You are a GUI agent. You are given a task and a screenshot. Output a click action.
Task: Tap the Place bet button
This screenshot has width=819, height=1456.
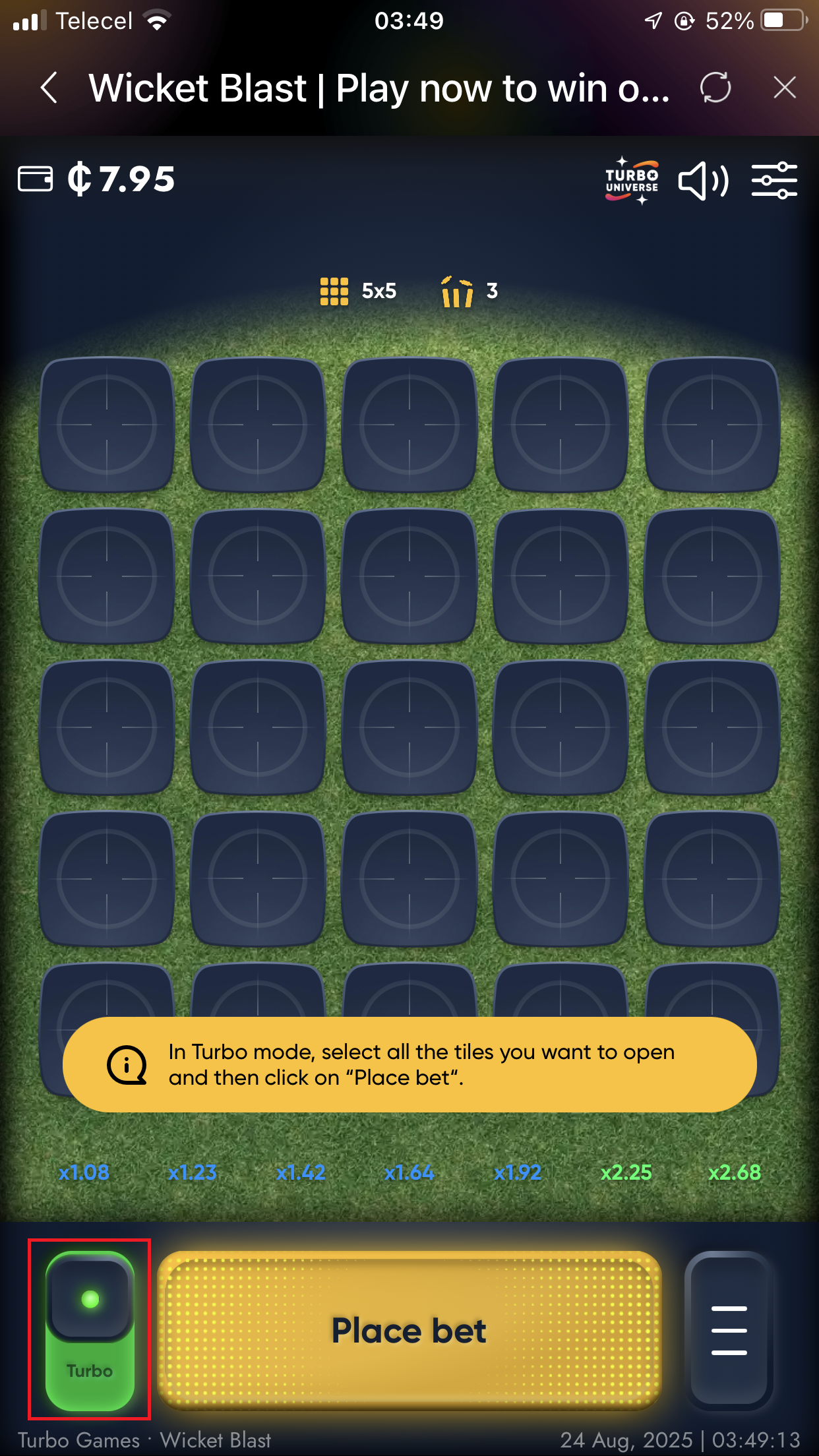click(x=409, y=1329)
